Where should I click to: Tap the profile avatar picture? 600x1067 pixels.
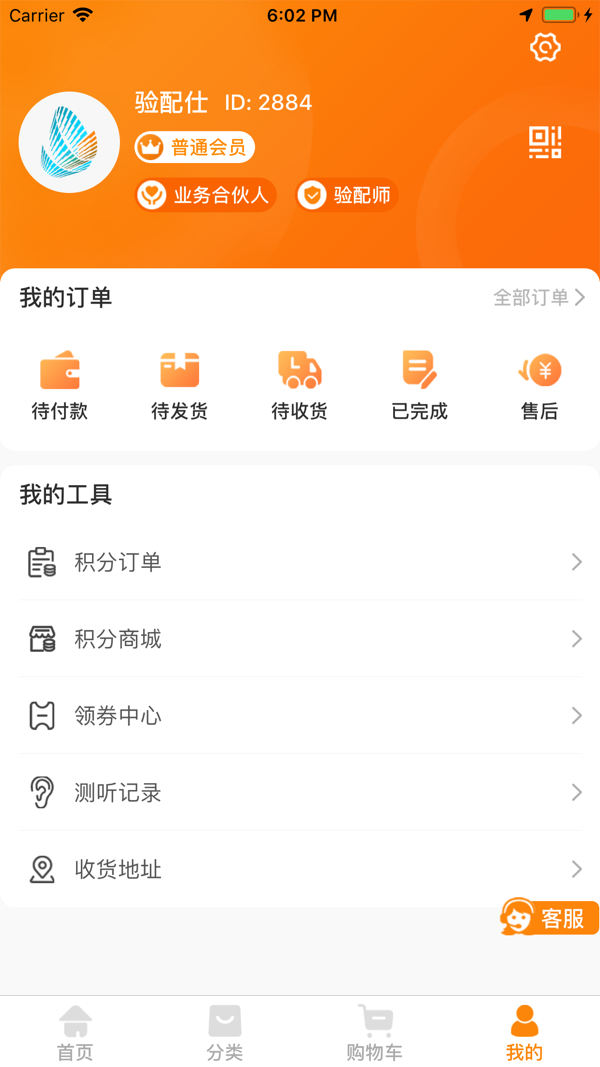pyautogui.click(x=69, y=143)
